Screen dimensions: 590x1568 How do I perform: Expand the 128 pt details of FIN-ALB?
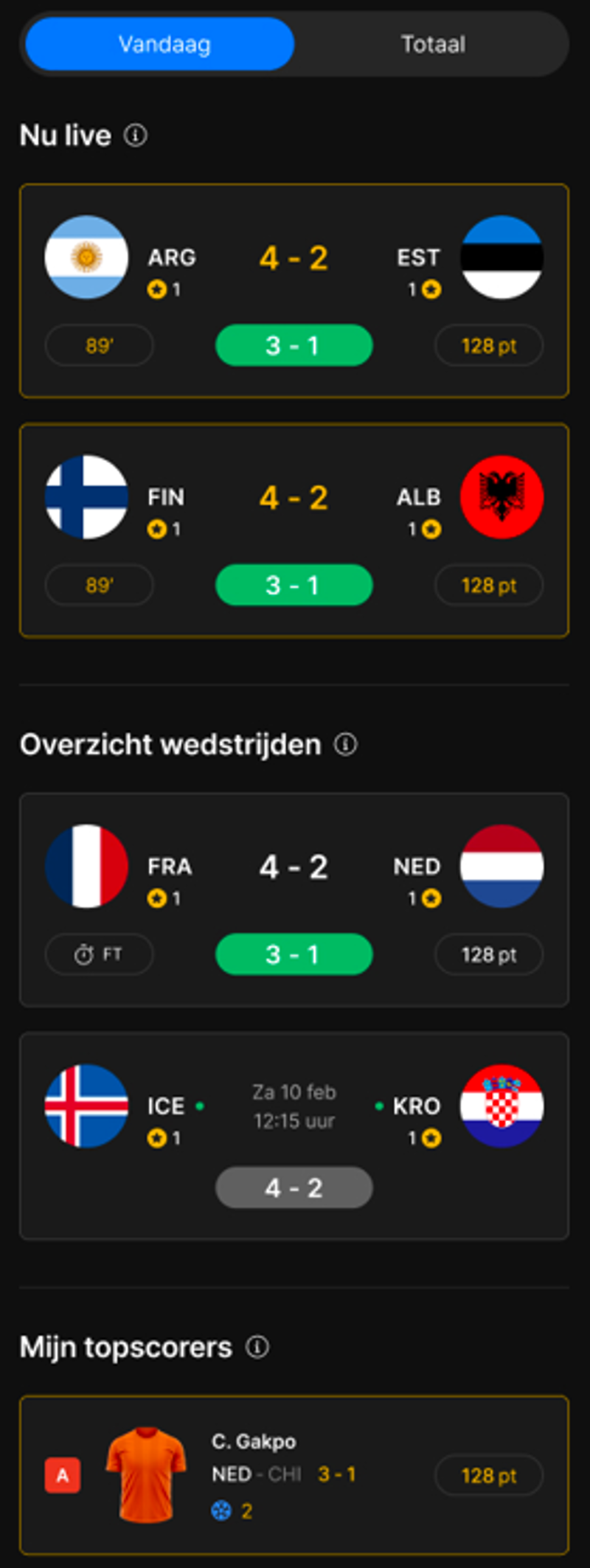(489, 584)
